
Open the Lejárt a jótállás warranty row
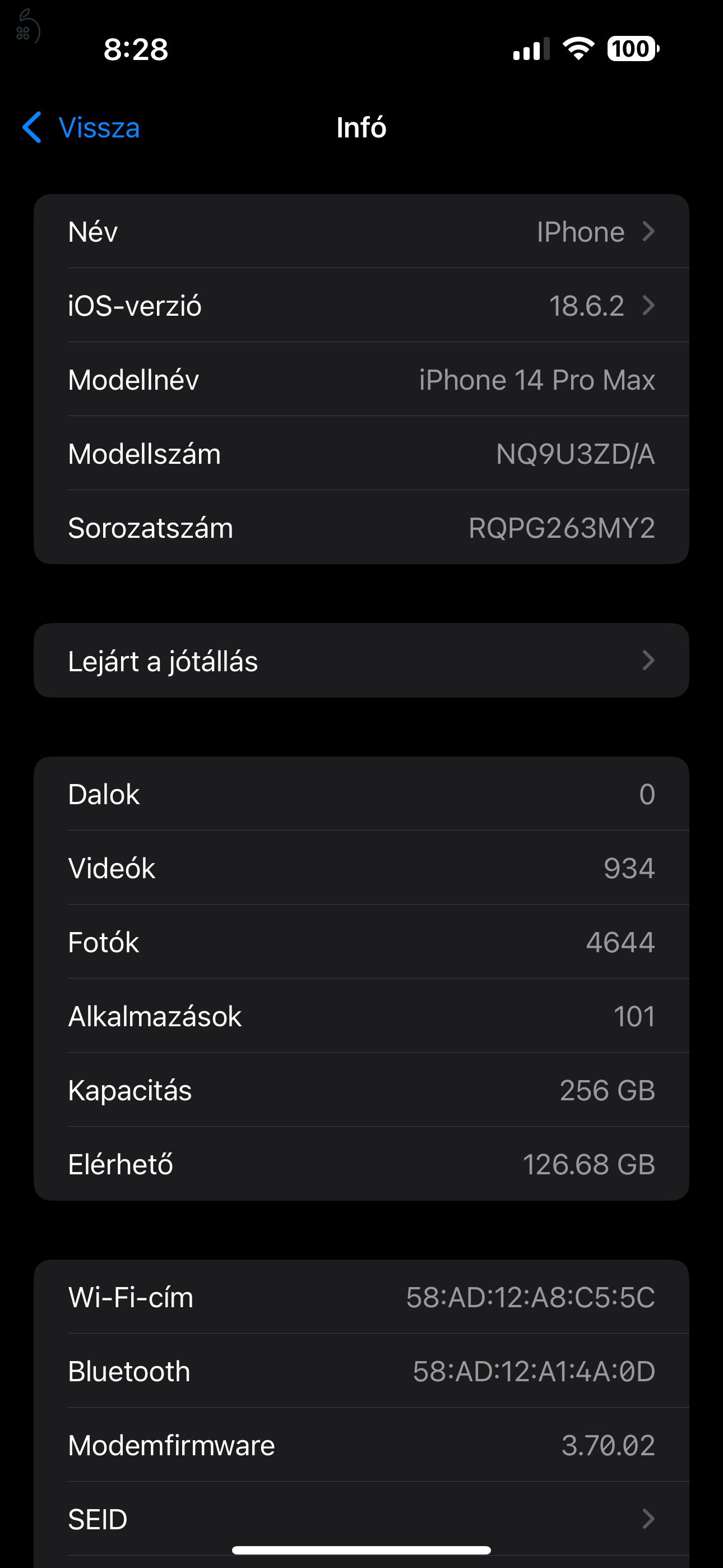point(361,661)
